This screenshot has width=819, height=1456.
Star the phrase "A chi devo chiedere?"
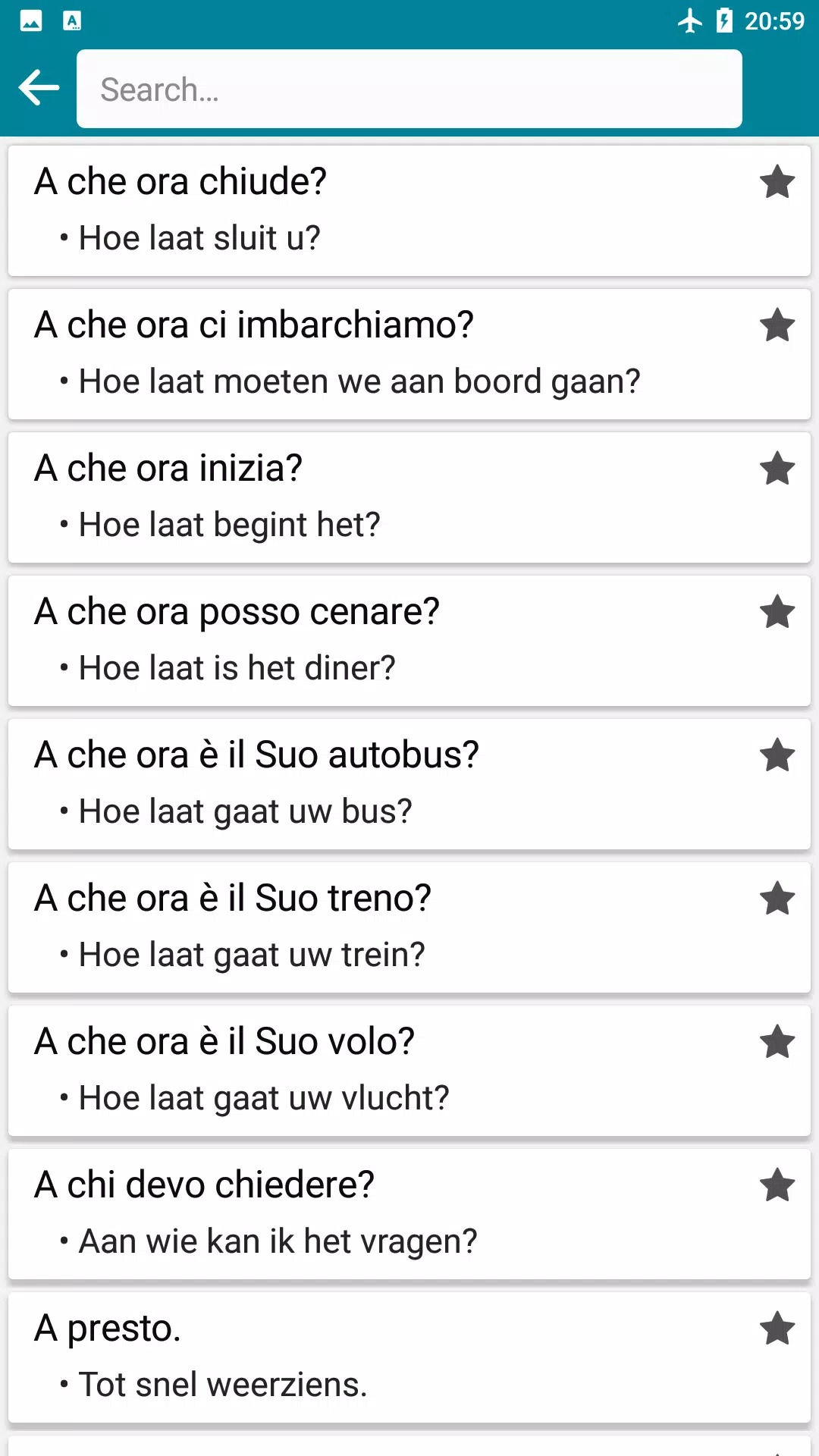coord(777,1185)
